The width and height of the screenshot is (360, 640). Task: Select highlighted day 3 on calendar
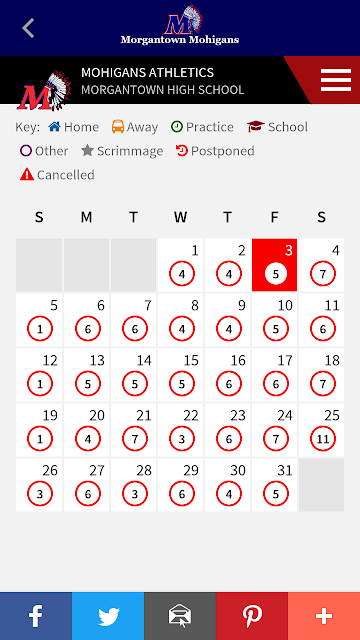pyautogui.click(x=274, y=265)
